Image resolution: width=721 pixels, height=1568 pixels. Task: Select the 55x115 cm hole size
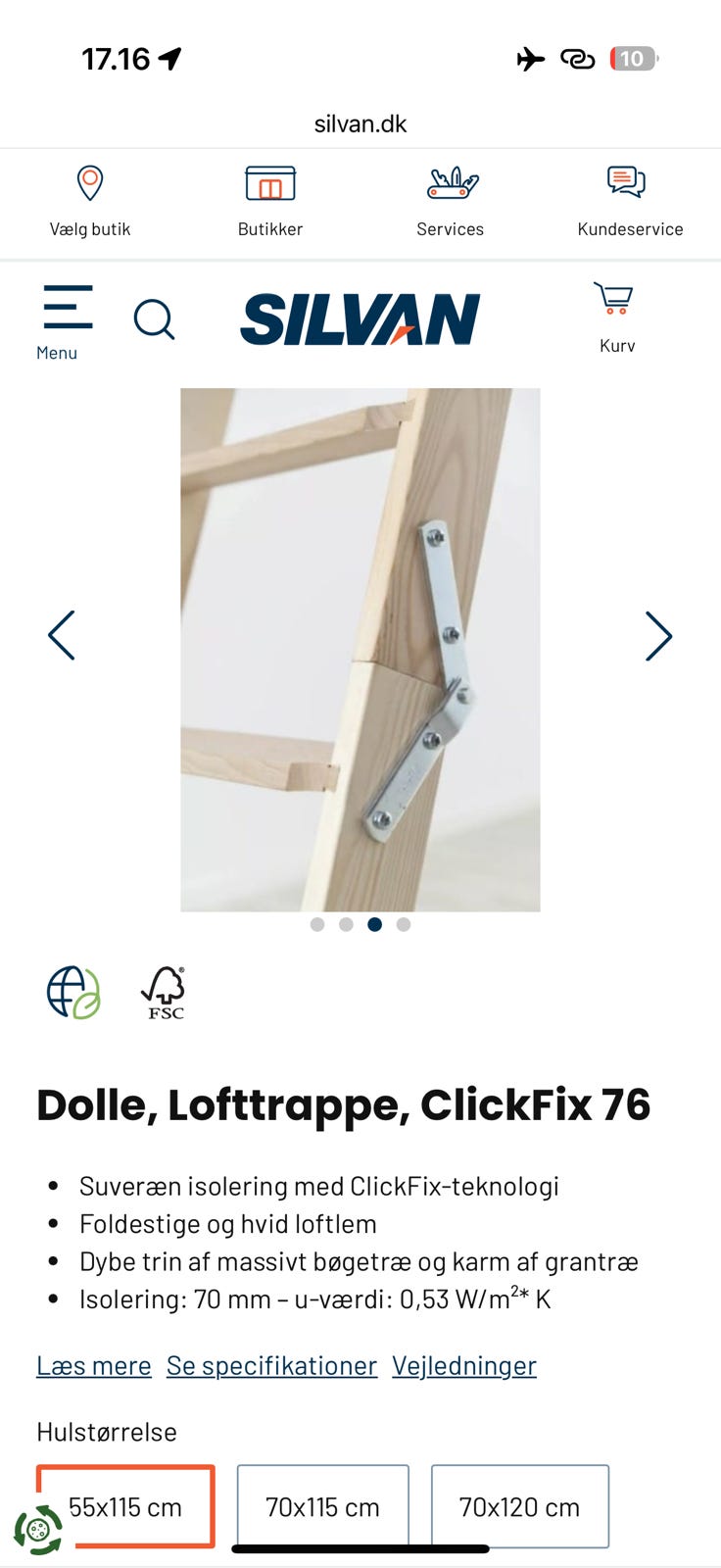(x=124, y=1507)
